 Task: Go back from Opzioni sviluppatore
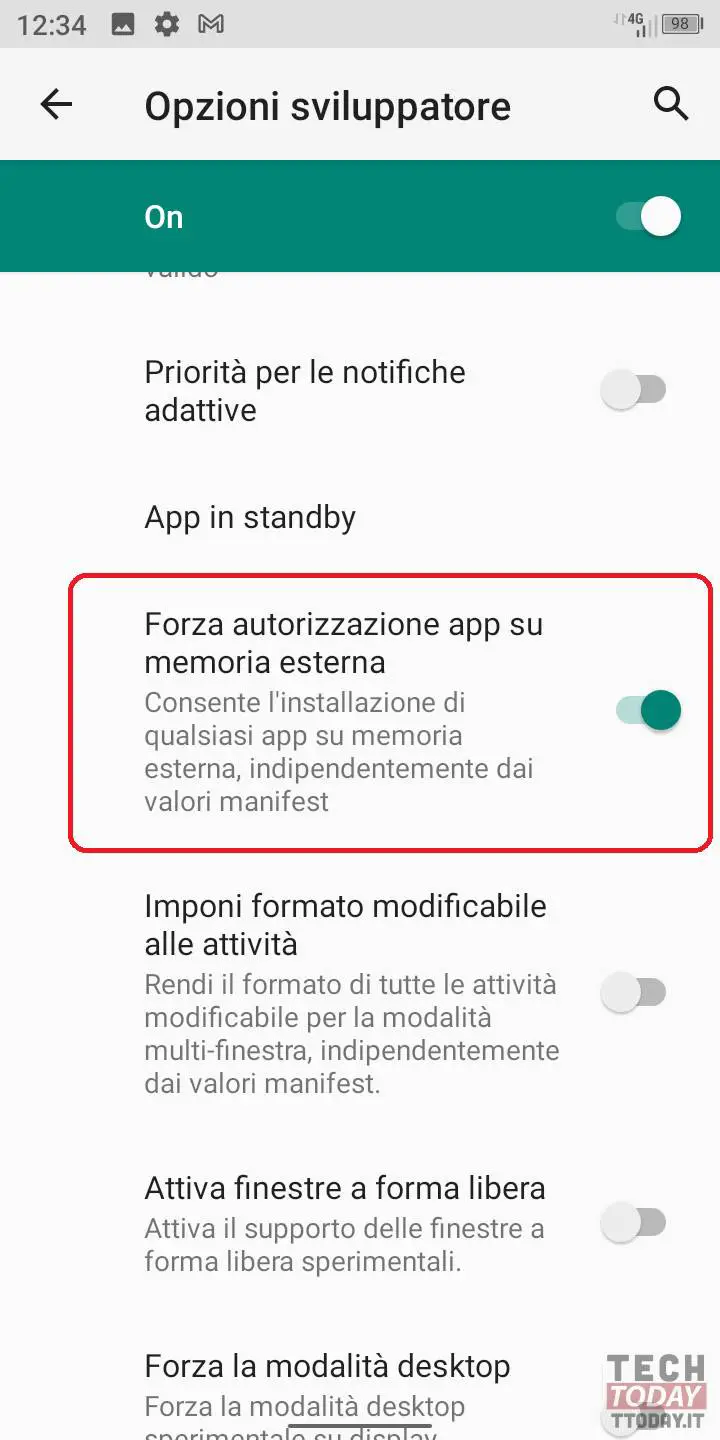(x=56, y=104)
